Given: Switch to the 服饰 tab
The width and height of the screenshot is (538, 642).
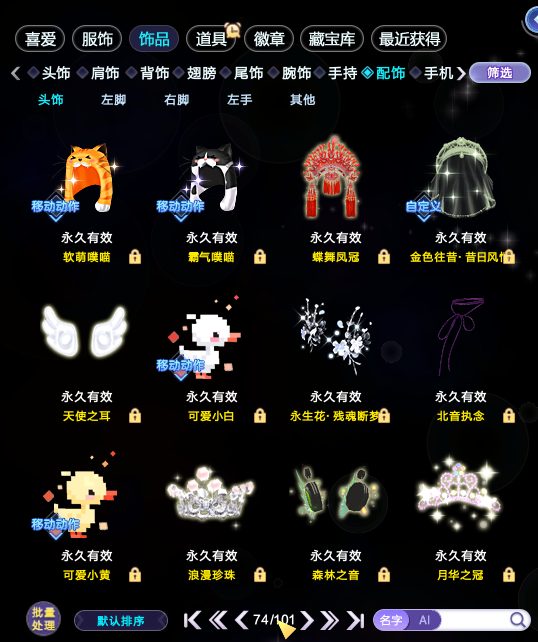Looking at the screenshot, I should pyautogui.click(x=97, y=39).
